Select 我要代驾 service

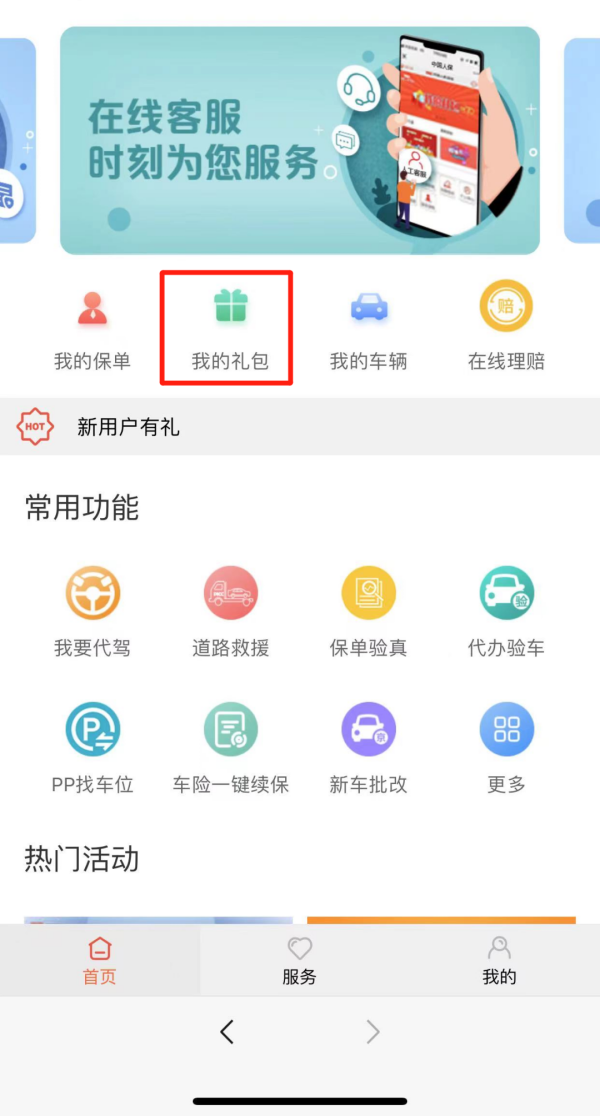pos(92,610)
